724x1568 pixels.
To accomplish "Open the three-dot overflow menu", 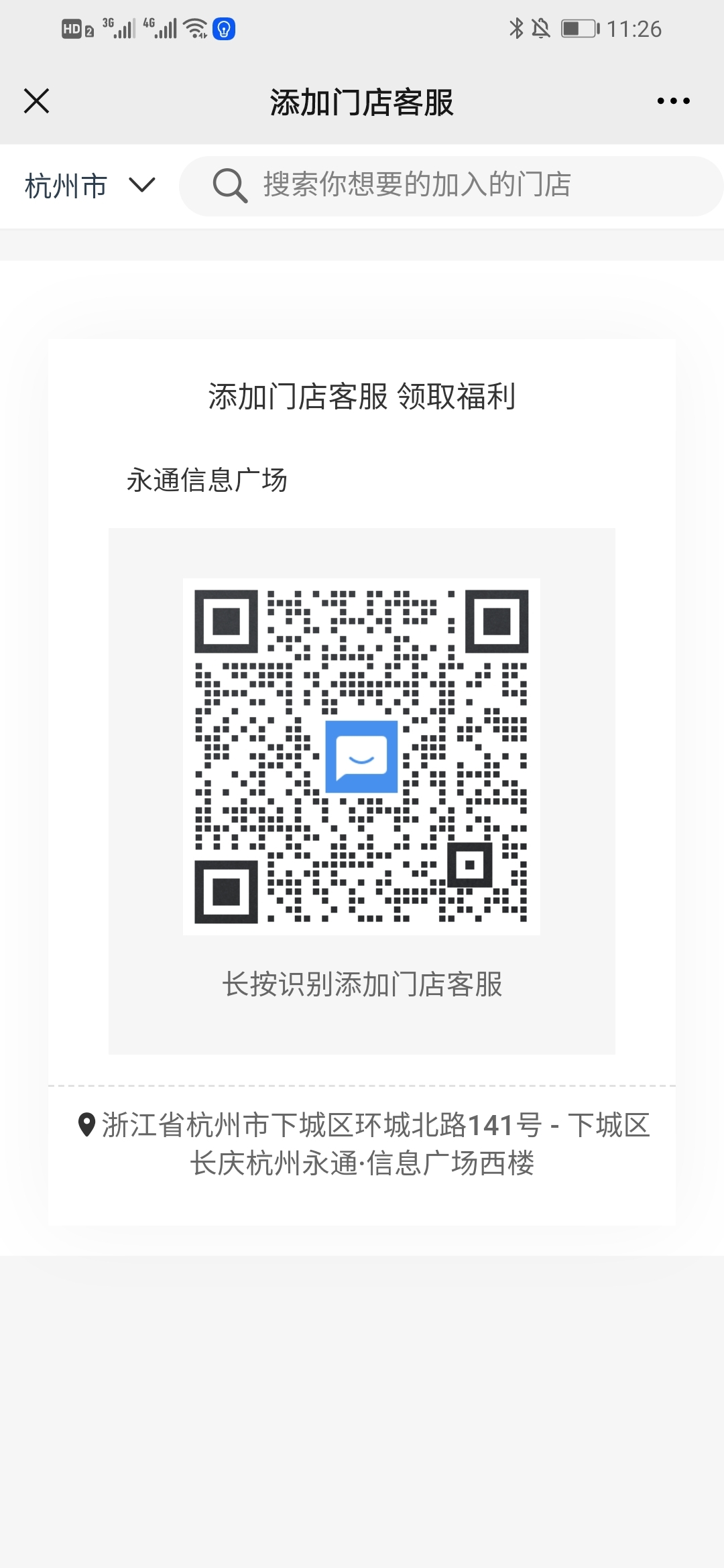I will 673,101.
